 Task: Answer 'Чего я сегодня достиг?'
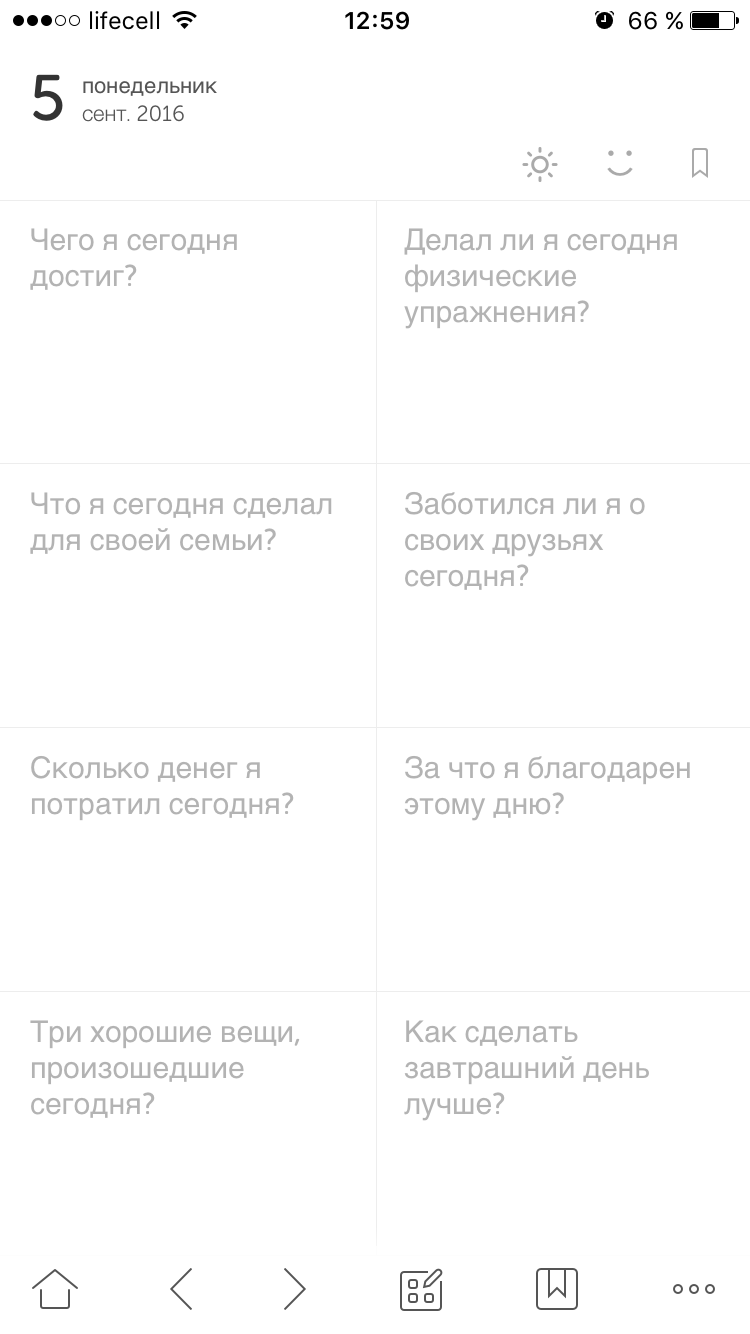[x=188, y=332]
